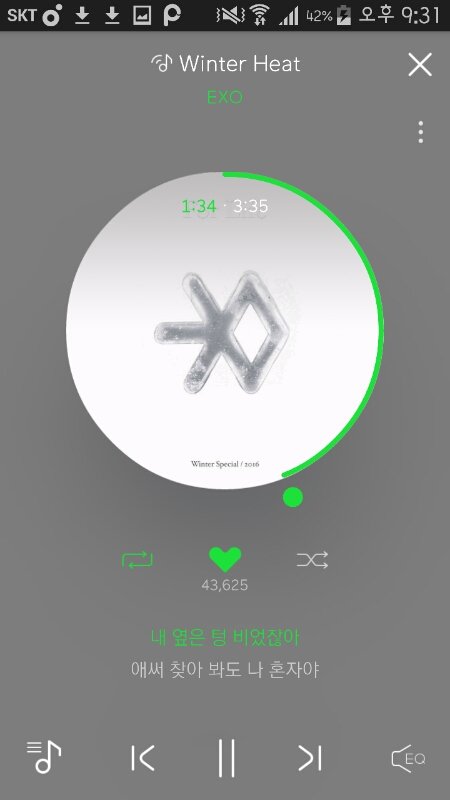Skip to the previous track
Viewport: 450px width, 800px height.
[142, 758]
